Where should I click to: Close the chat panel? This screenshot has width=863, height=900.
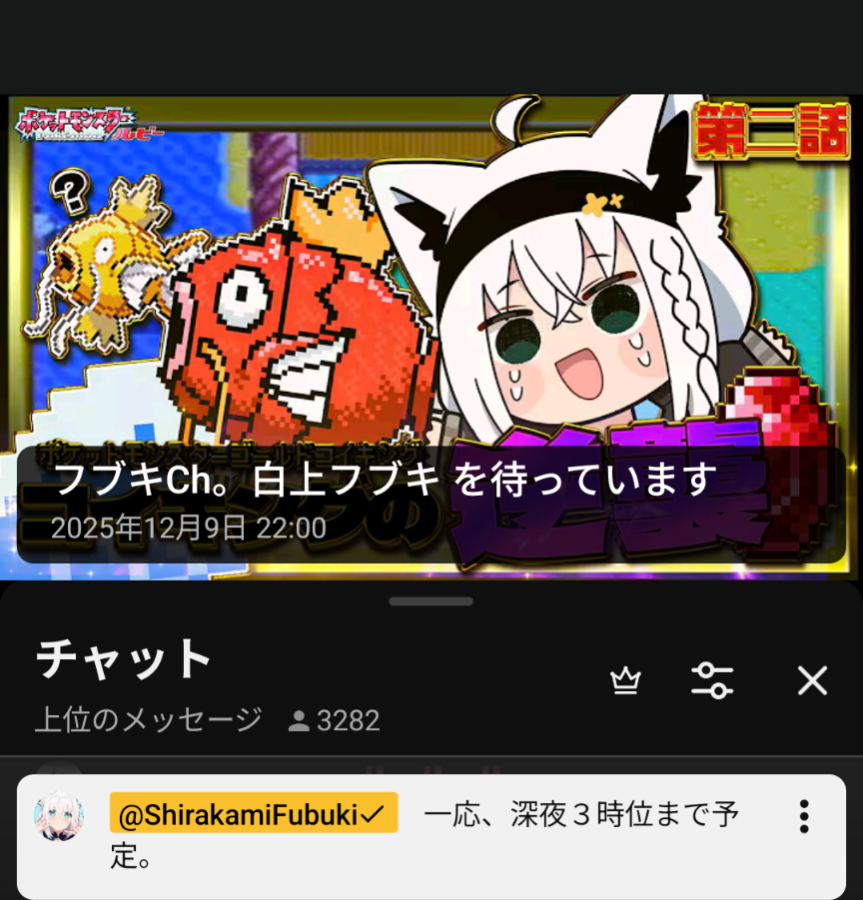[x=812, y=681]
